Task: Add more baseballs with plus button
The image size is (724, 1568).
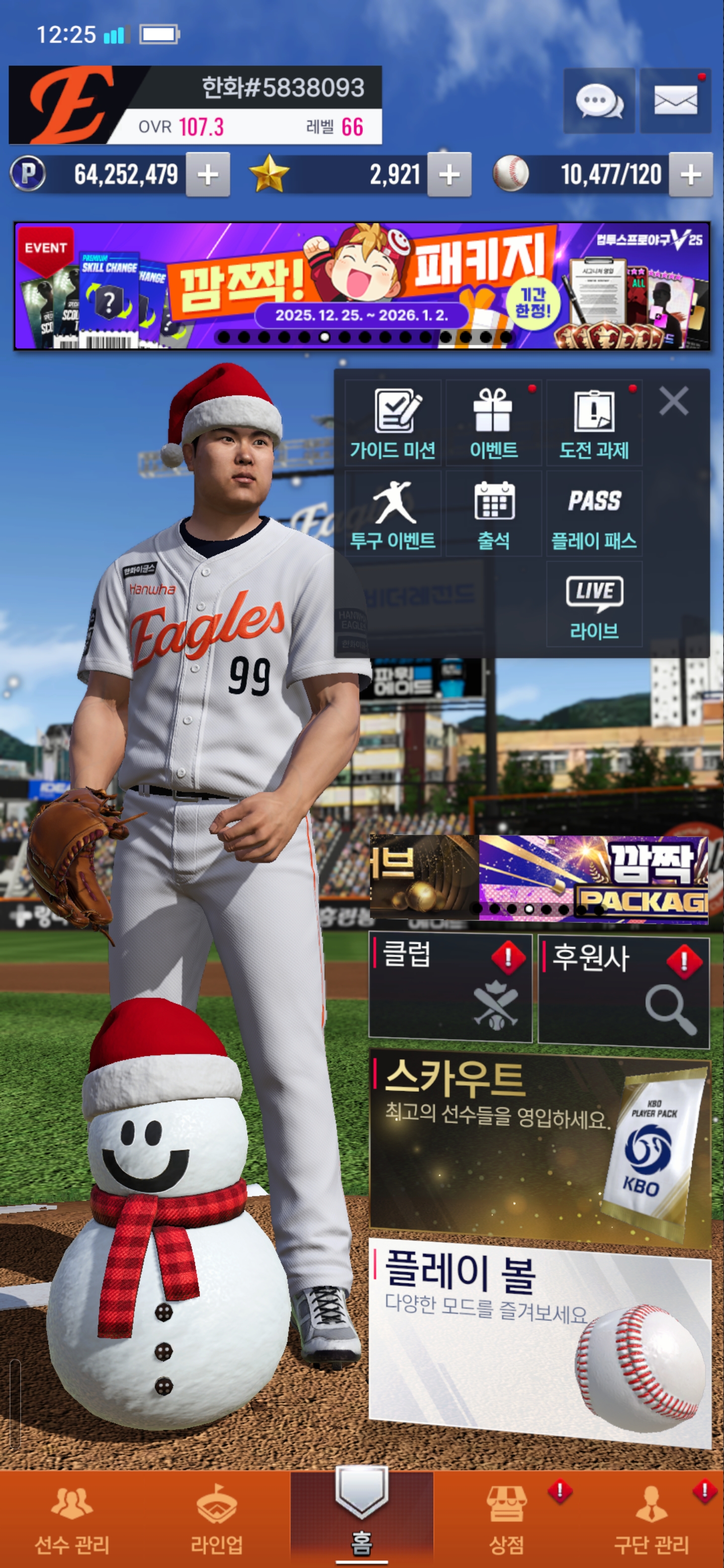Action: tap(690, 175)
